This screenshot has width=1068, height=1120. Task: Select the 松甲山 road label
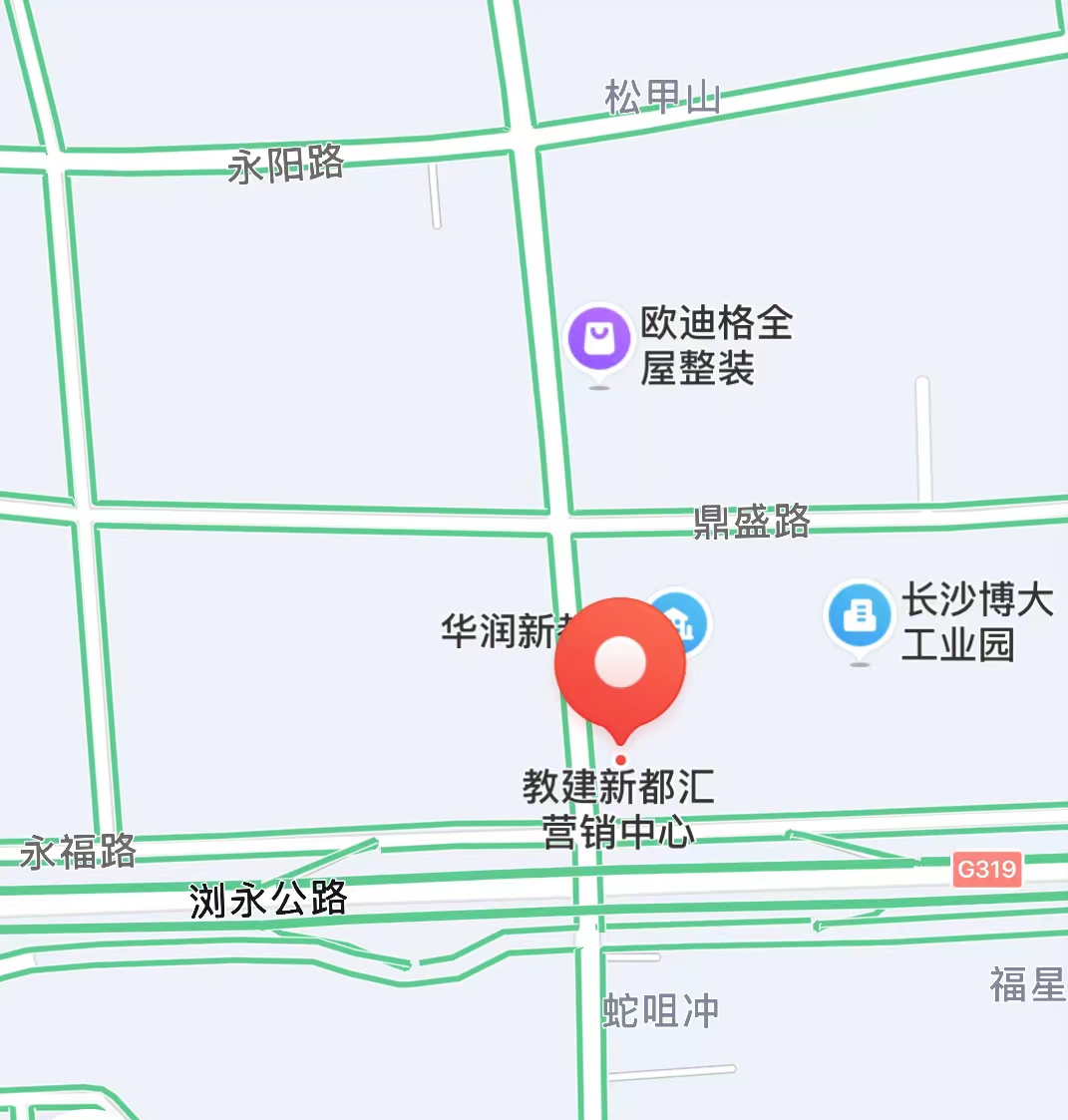(x=660, y=98)
